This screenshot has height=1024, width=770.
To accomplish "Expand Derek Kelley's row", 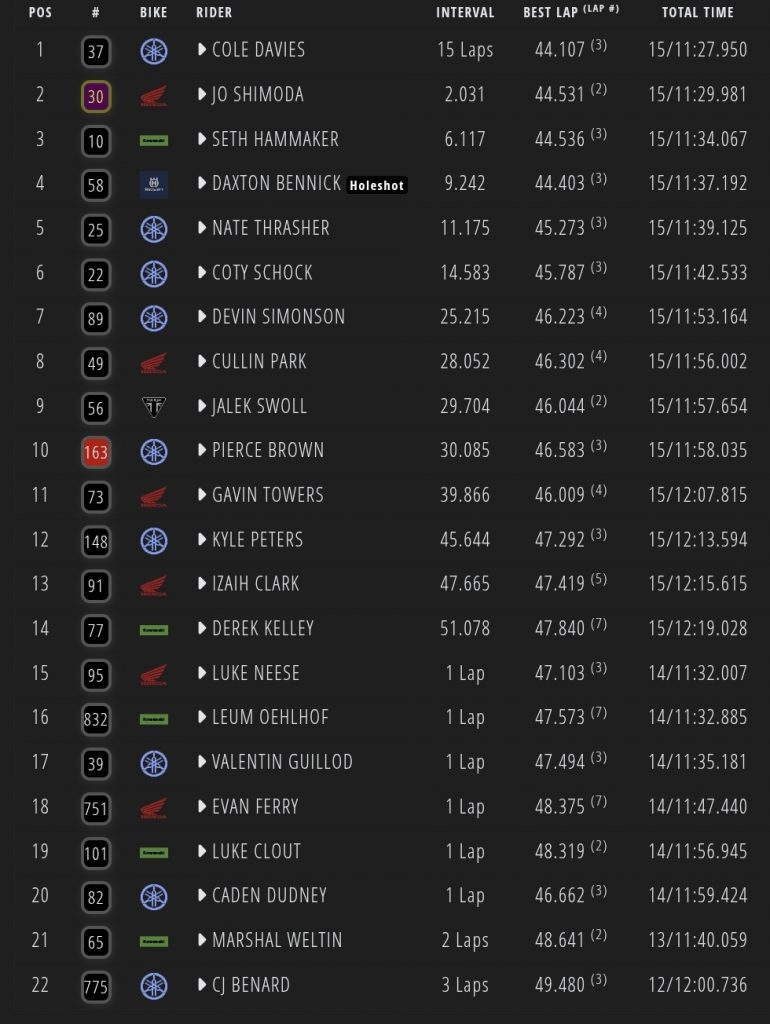I will [x=202, y=629].
